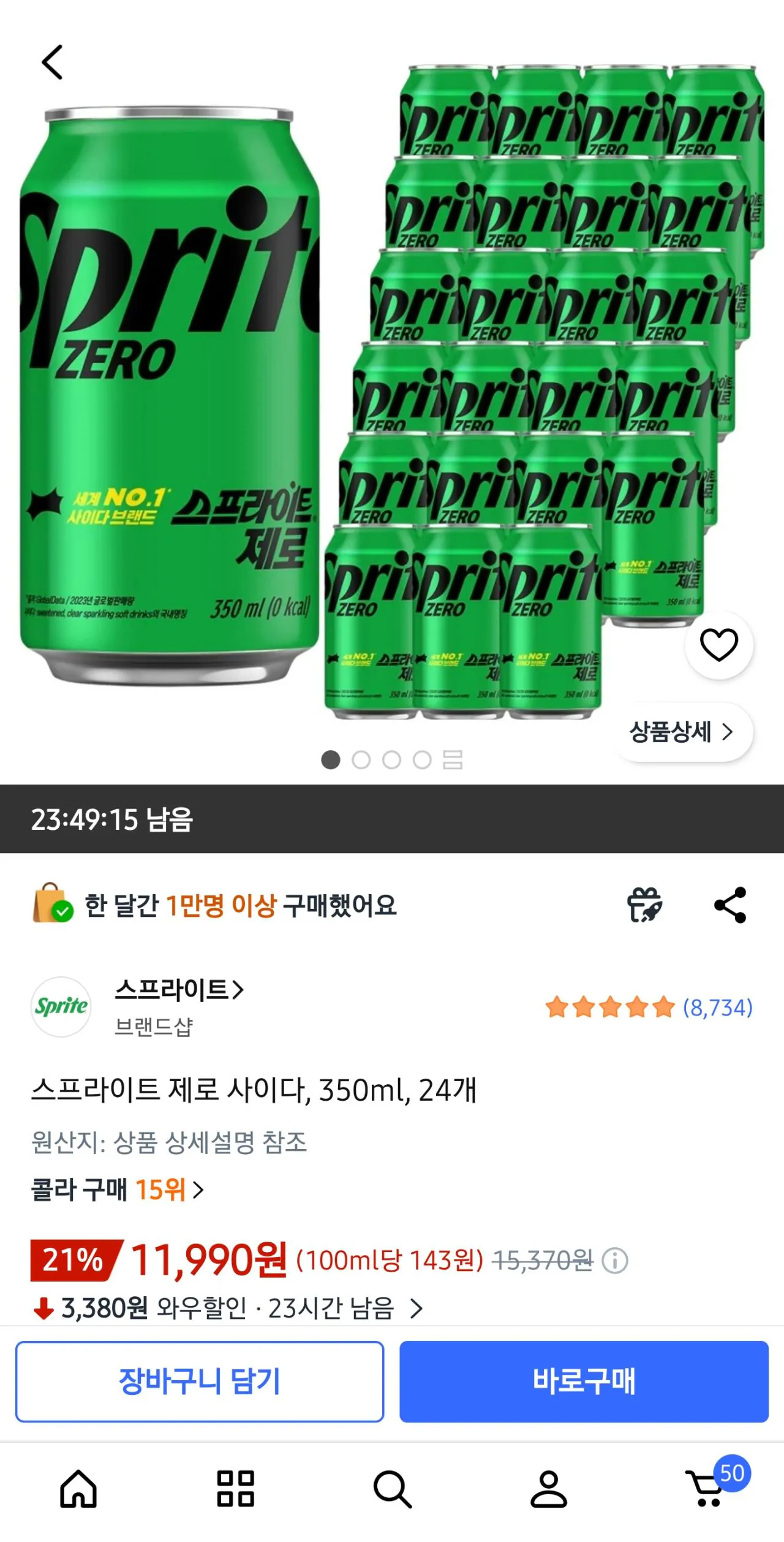The height and width of the screenshot is (1542, 784).
Task: Tap the back arrow at top left
Action: pos(51,61)
